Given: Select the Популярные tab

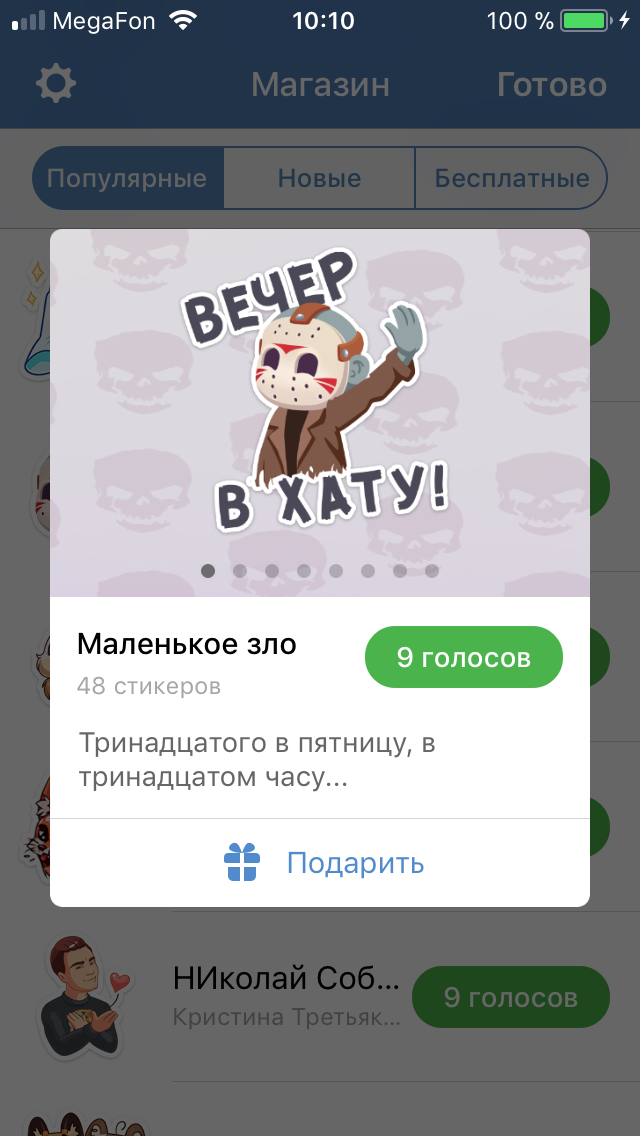Looking at the screenshot, I should [128, 178].
